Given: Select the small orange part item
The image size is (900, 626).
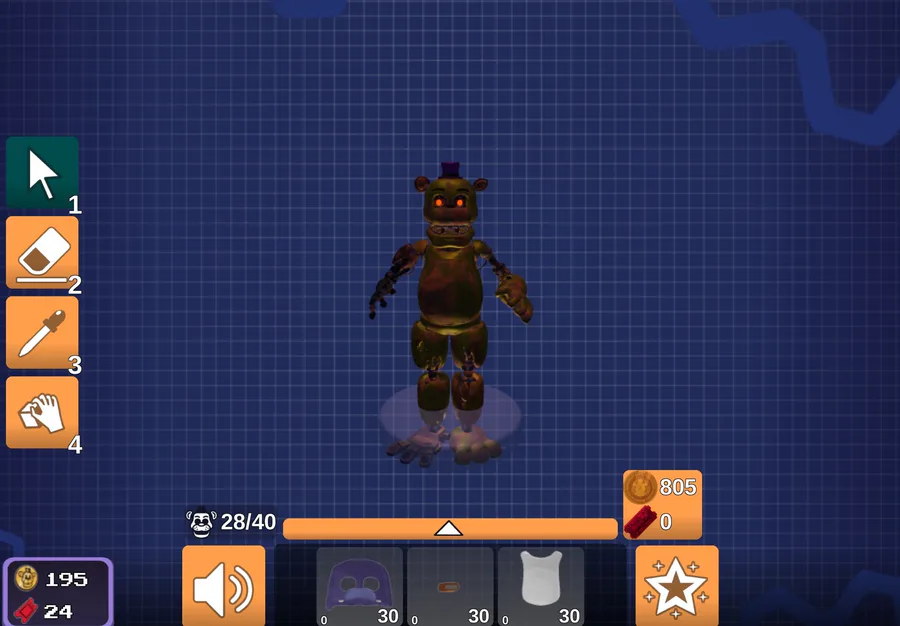Looking at the screenshot, I should 451,586.
